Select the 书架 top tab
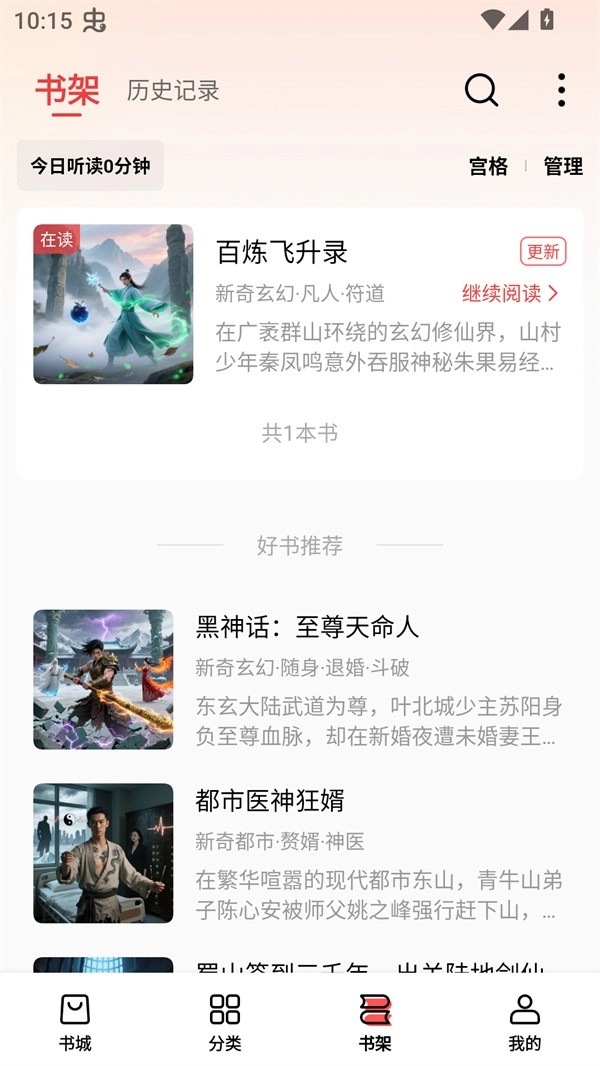The image size is (600, 1066). click(67, 91)
